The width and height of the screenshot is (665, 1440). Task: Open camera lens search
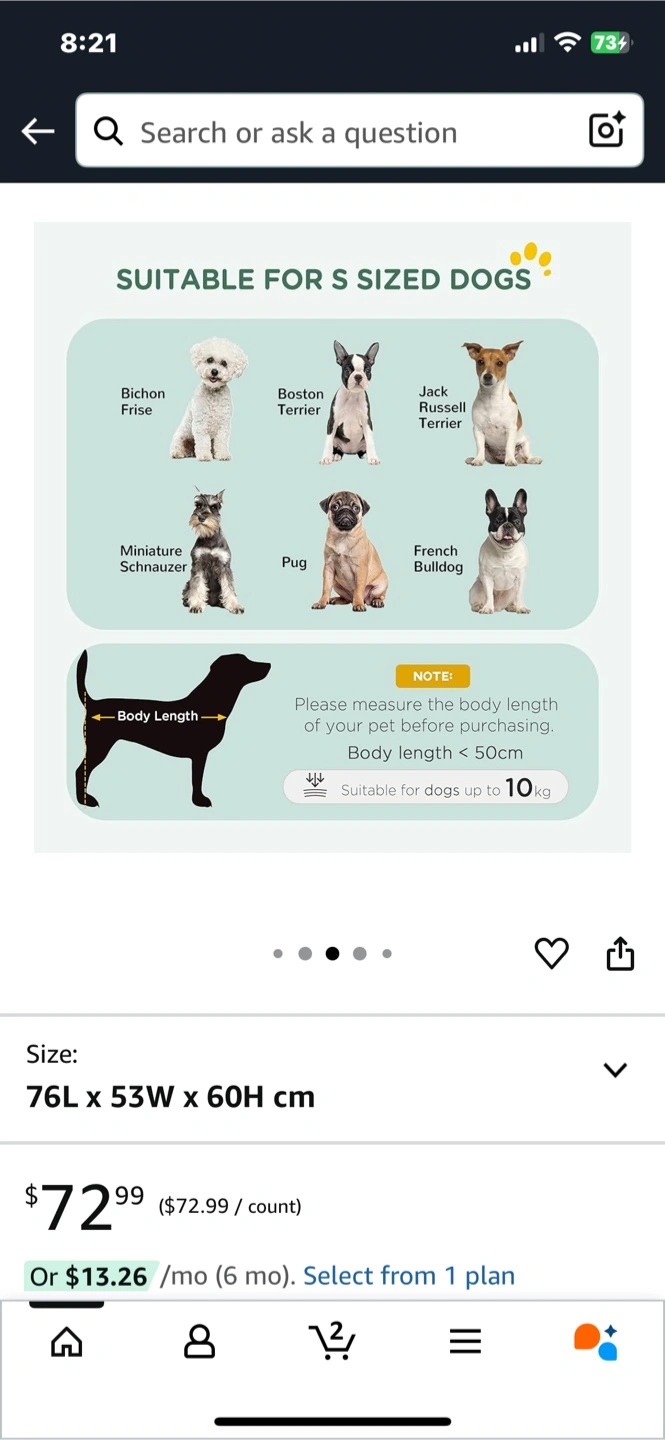pyautogui.click(x=606, y=131)
